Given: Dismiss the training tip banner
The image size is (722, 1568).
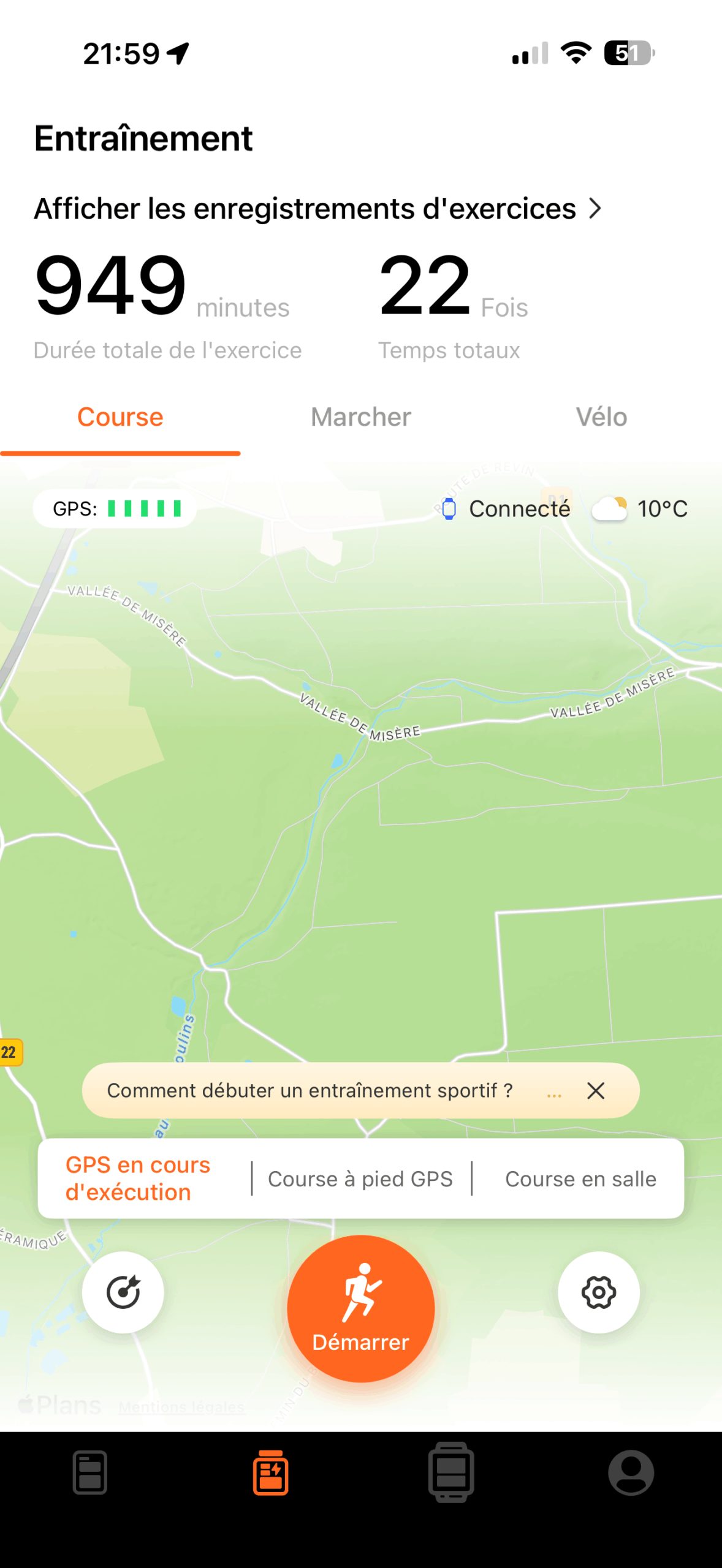Looking at the screenshot, I should pyautogui.click(x=595, y=1091).
